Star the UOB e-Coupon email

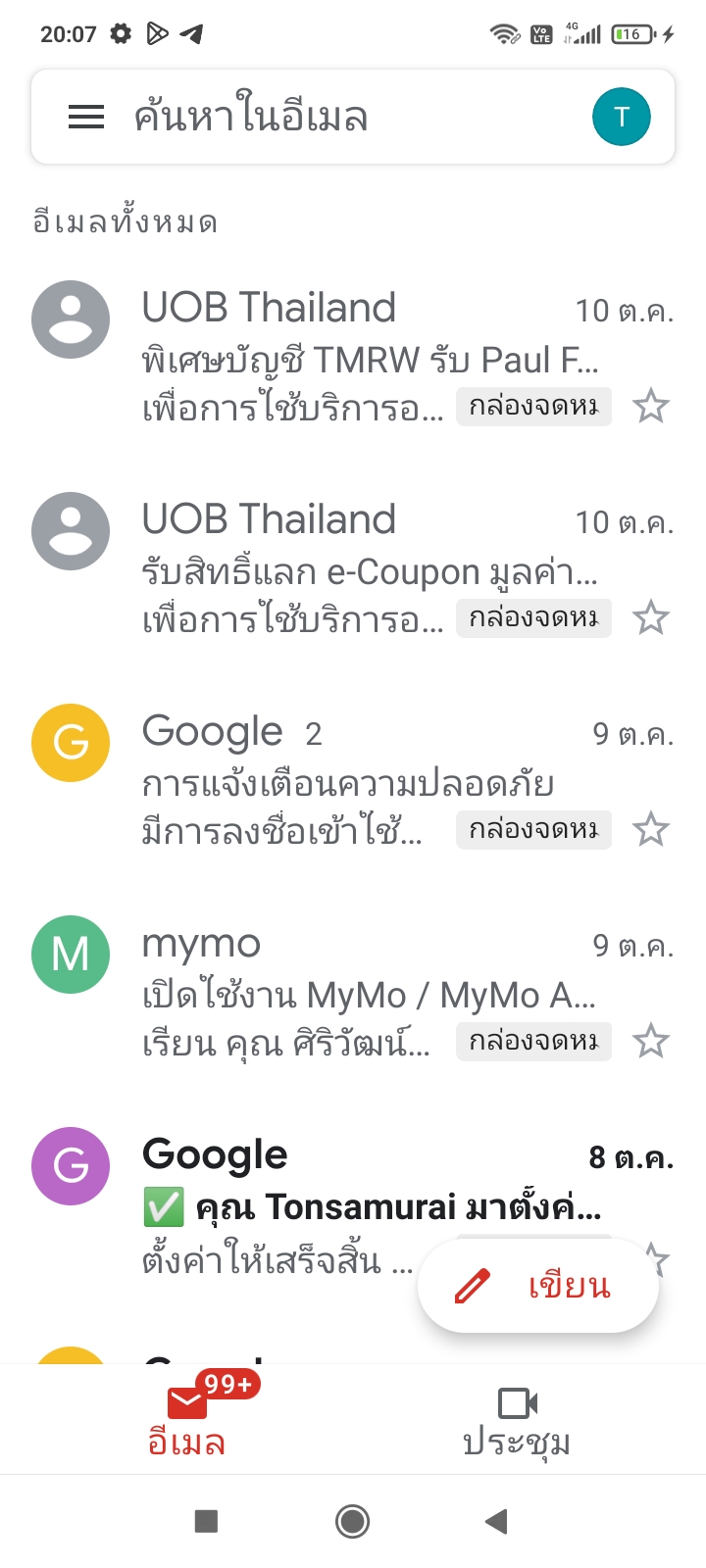[651, 617]
